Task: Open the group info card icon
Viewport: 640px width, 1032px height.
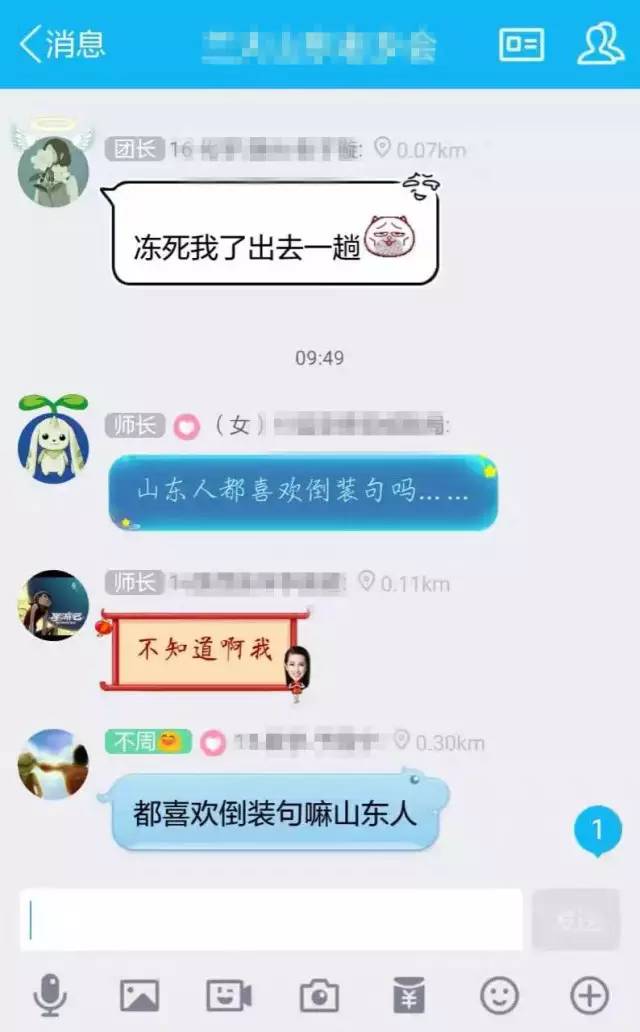Action: tap(521, 44)
